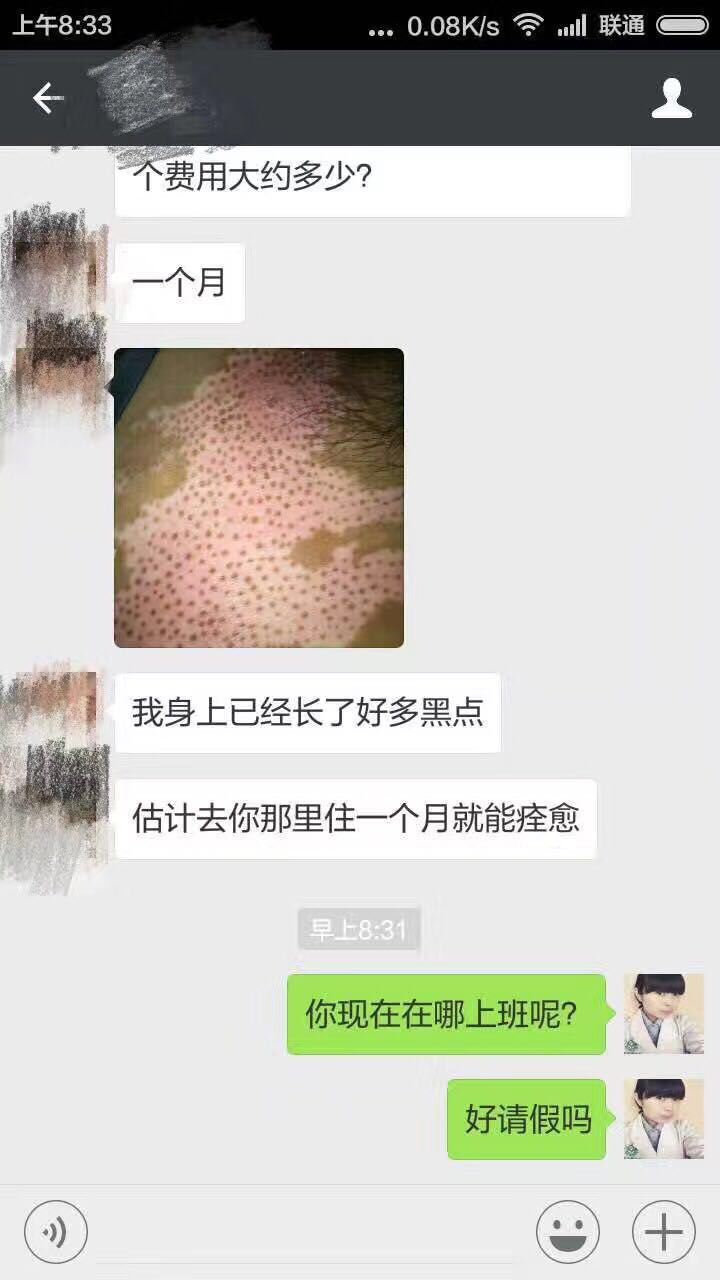Open the plus attachment menu
The image size is (720, 1280).
663,1232
